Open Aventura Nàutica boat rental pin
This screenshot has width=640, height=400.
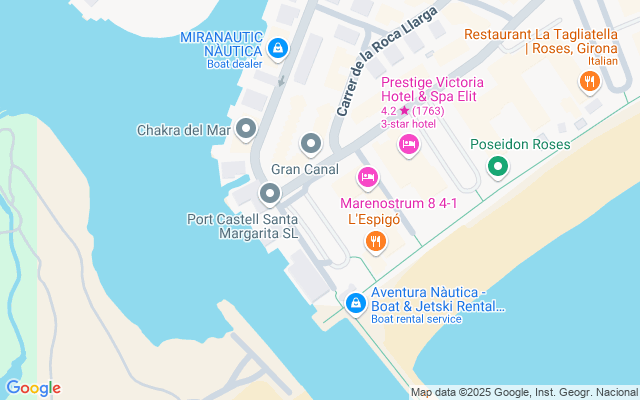click(x=355, y=301)
